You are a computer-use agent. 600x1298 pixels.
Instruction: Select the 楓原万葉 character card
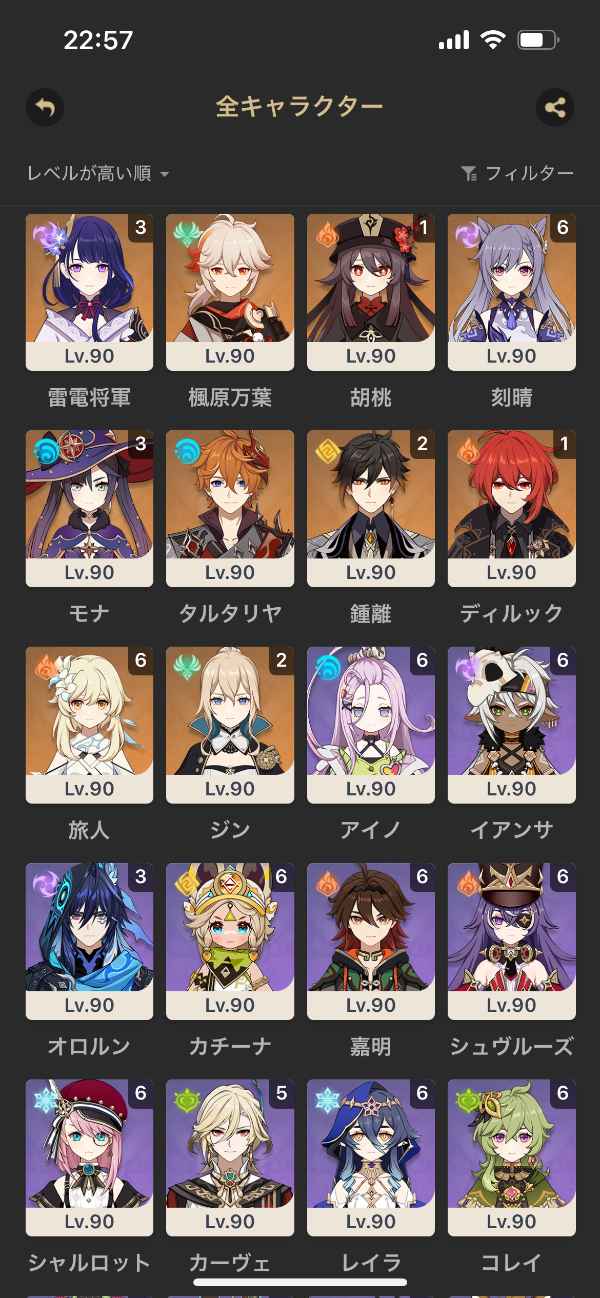[230, 291]
